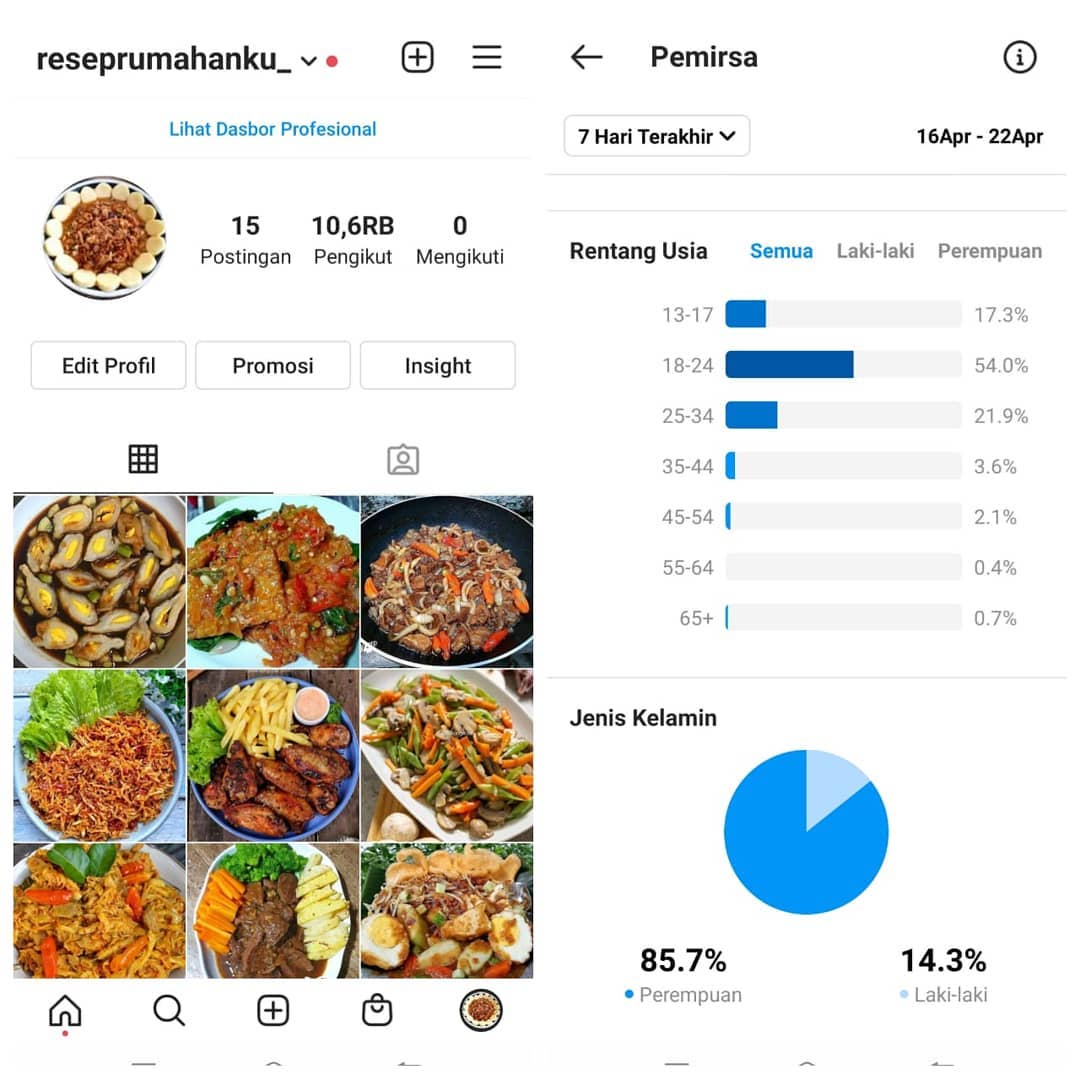This screenshot has height=1080, width=1080.
Task: Open the info icon on Pemirsa
Action: pos(1019,58)
